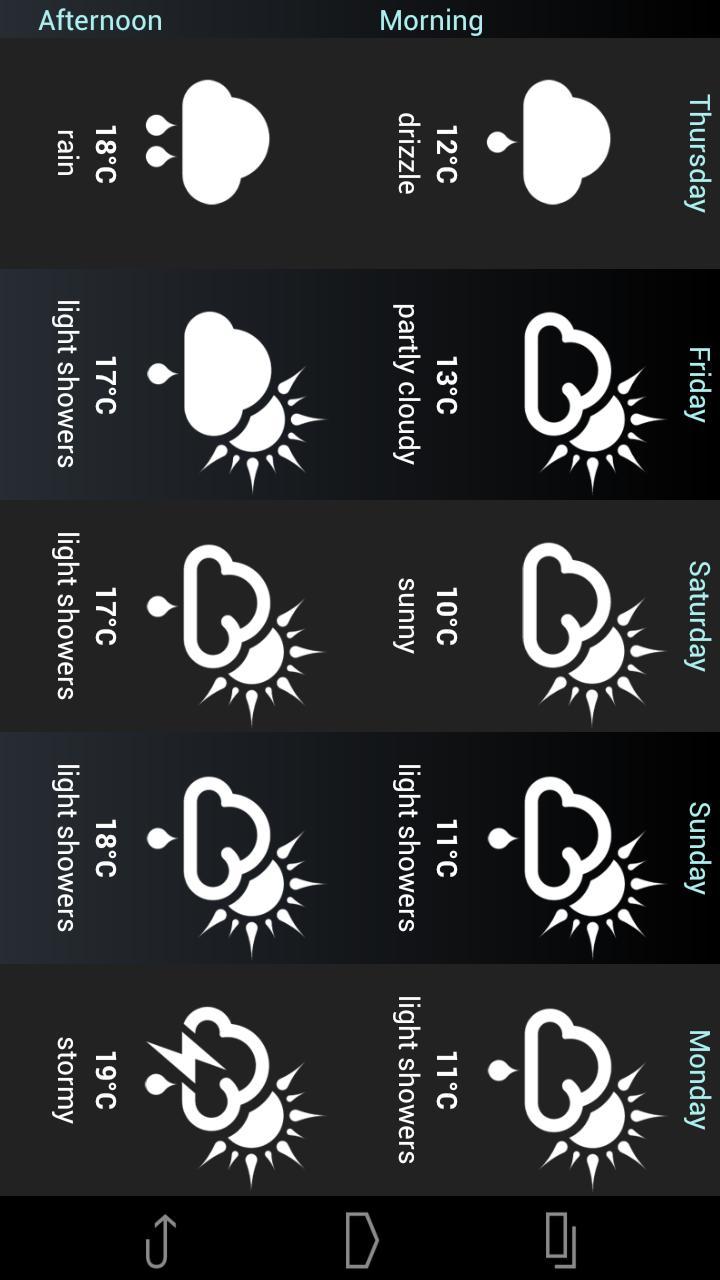Go to the home screen

[x=361, y=1240]
